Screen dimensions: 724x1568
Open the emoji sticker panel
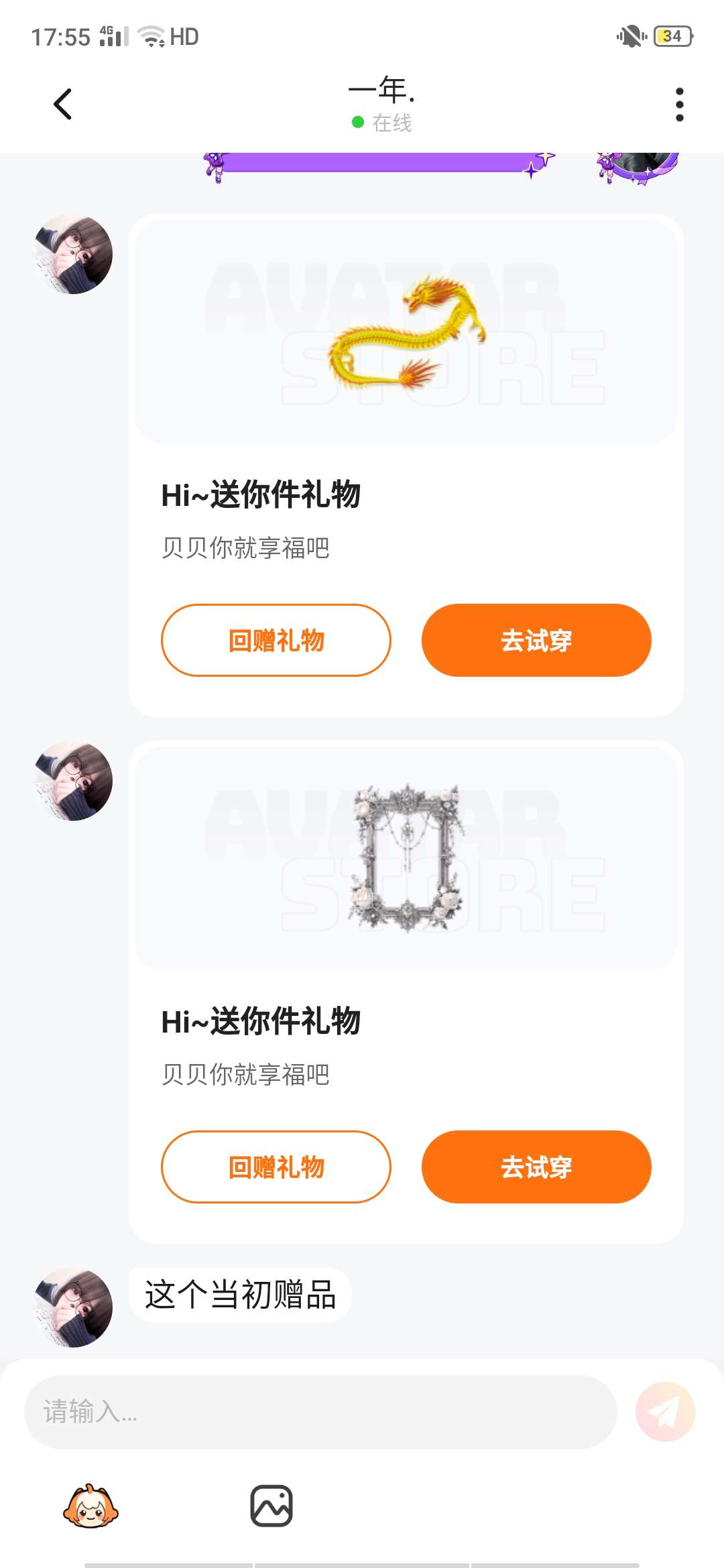pos(90,1506)
